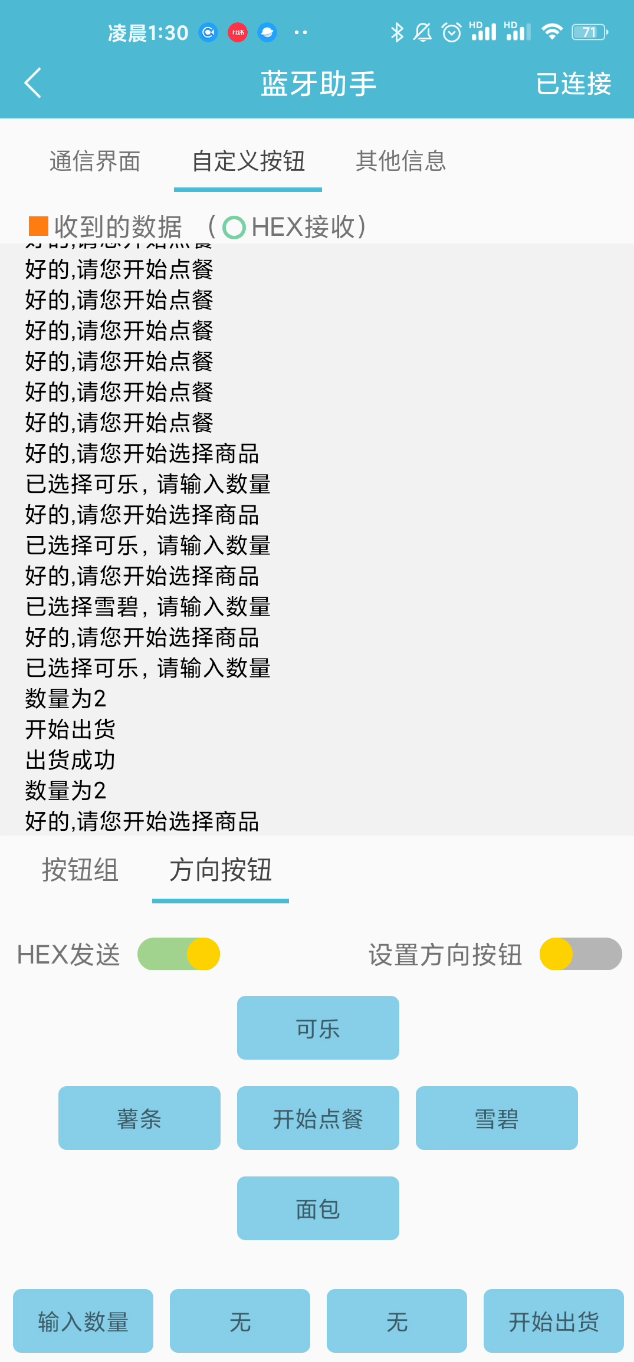
Task: Pick the 面包 button
Action: [318, 1208]
